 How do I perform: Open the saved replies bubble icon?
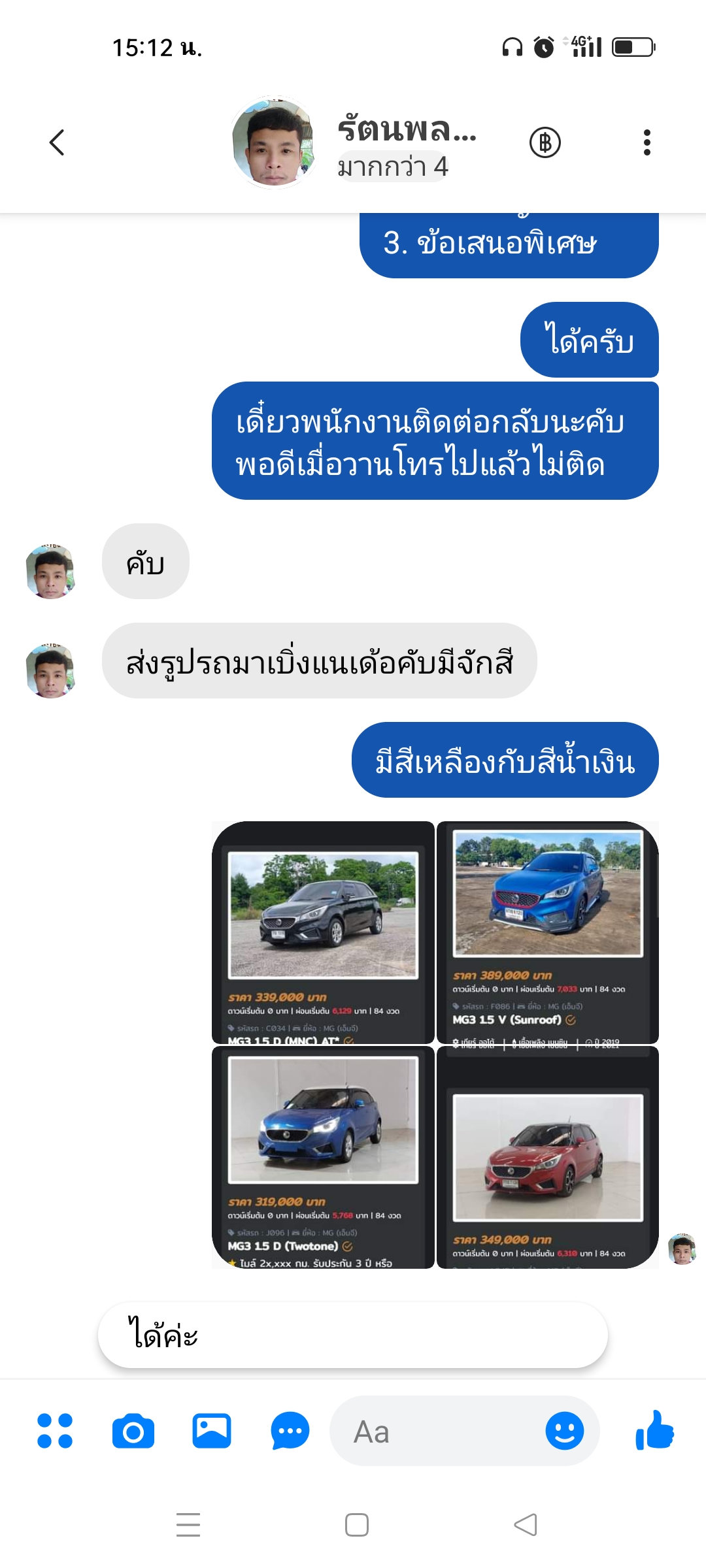[290, 1431]
